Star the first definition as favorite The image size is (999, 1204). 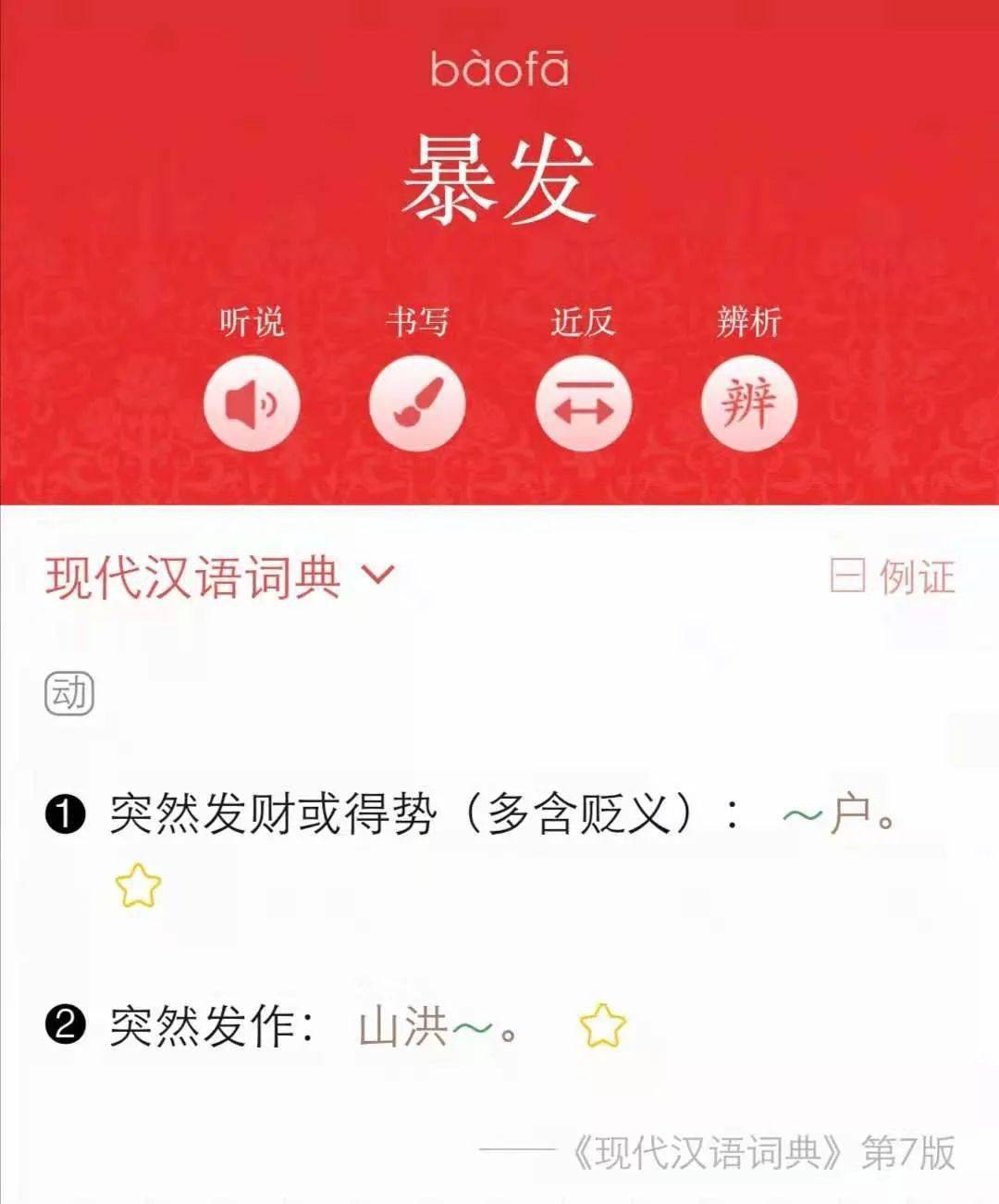[139, 887]
